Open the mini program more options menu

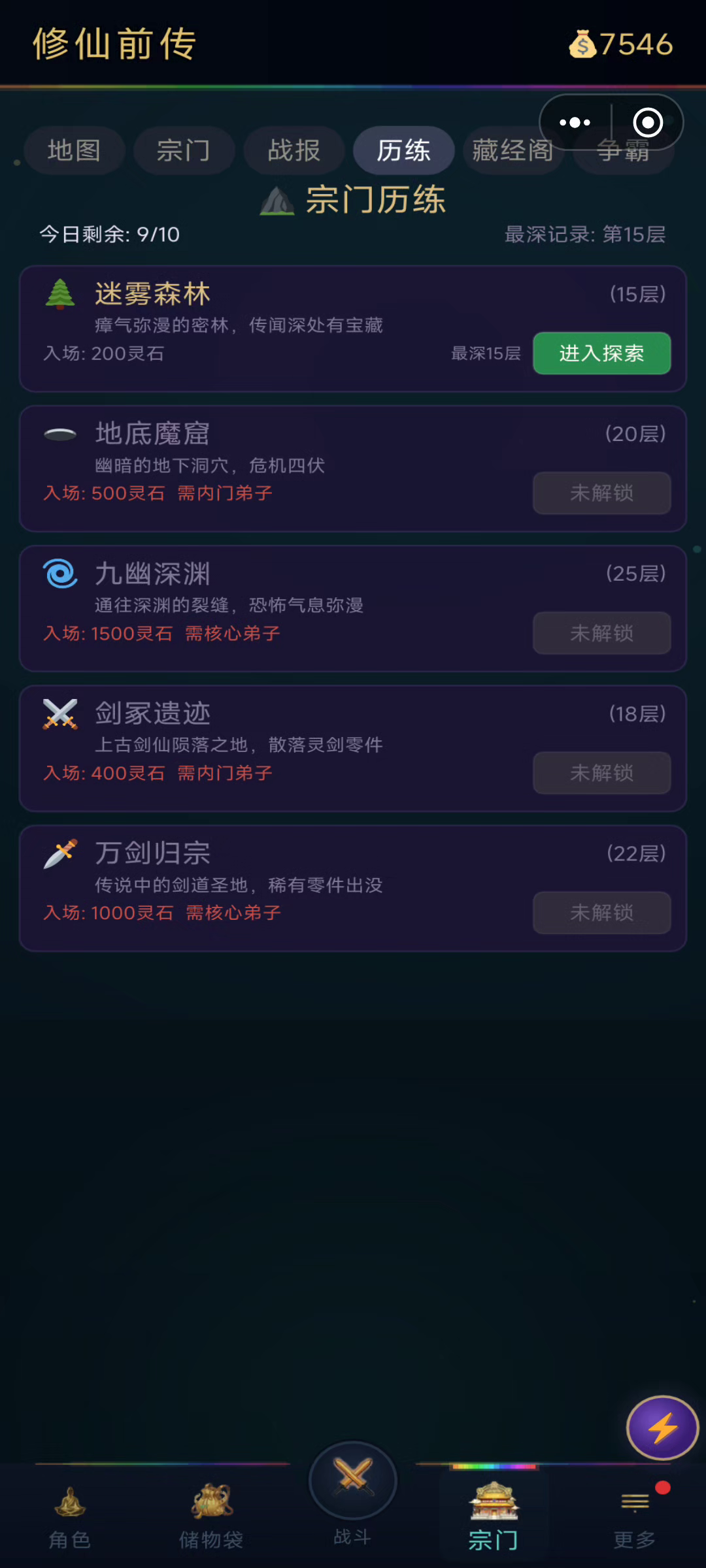click(575, 122)
